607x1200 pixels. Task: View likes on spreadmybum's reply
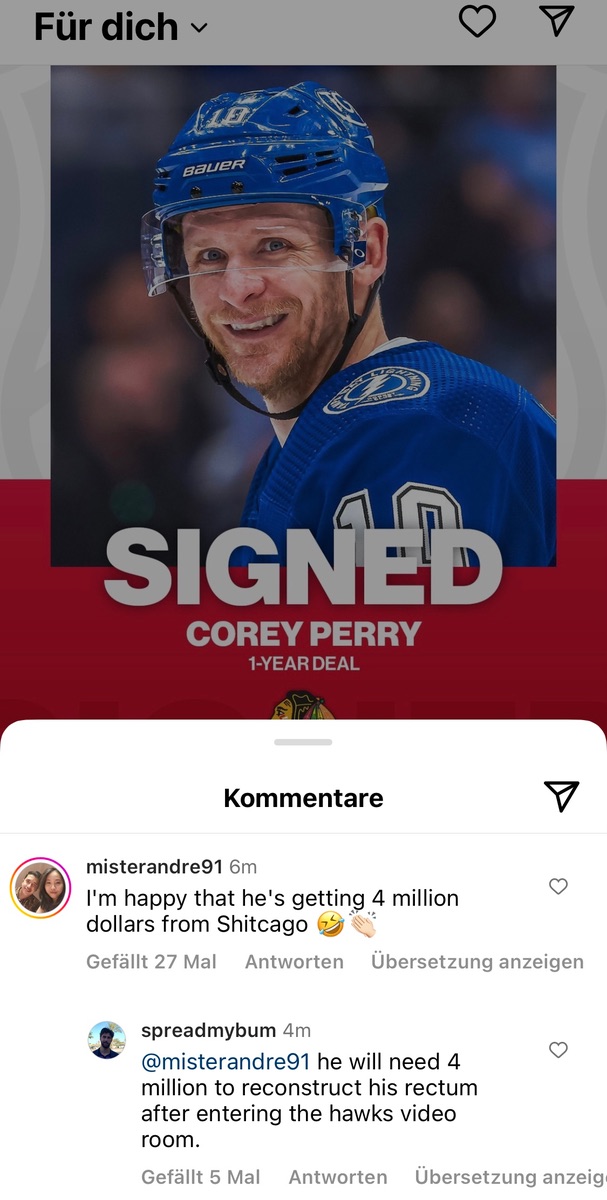pyautogui.click(x=201, y=1177)
